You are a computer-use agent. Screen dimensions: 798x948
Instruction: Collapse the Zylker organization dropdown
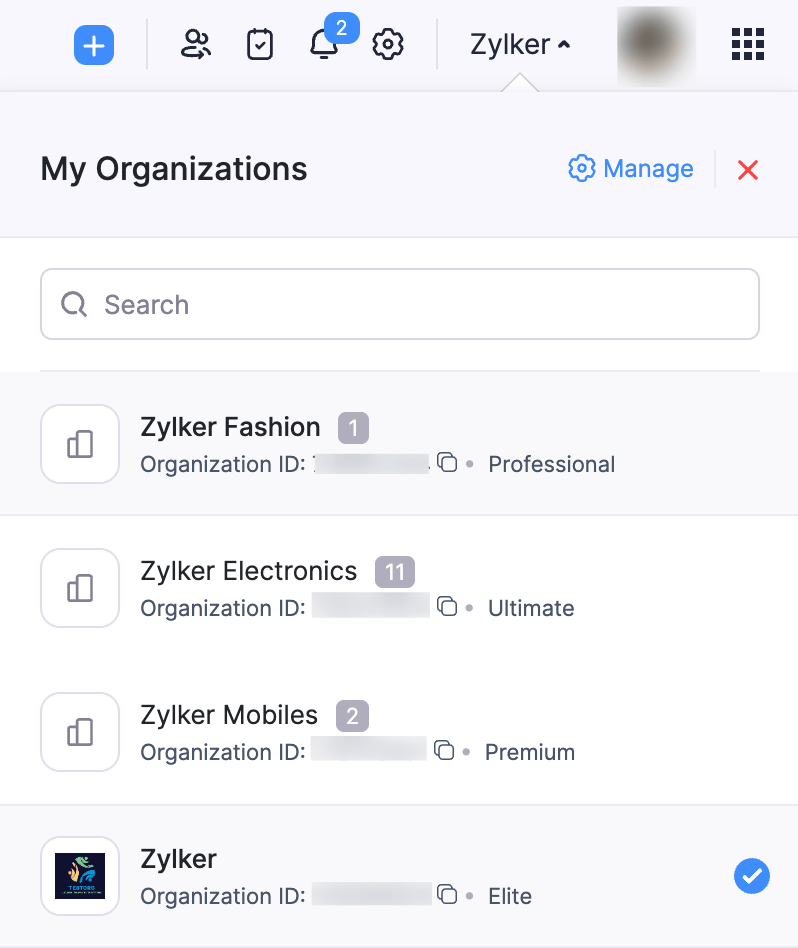[520, 44]
